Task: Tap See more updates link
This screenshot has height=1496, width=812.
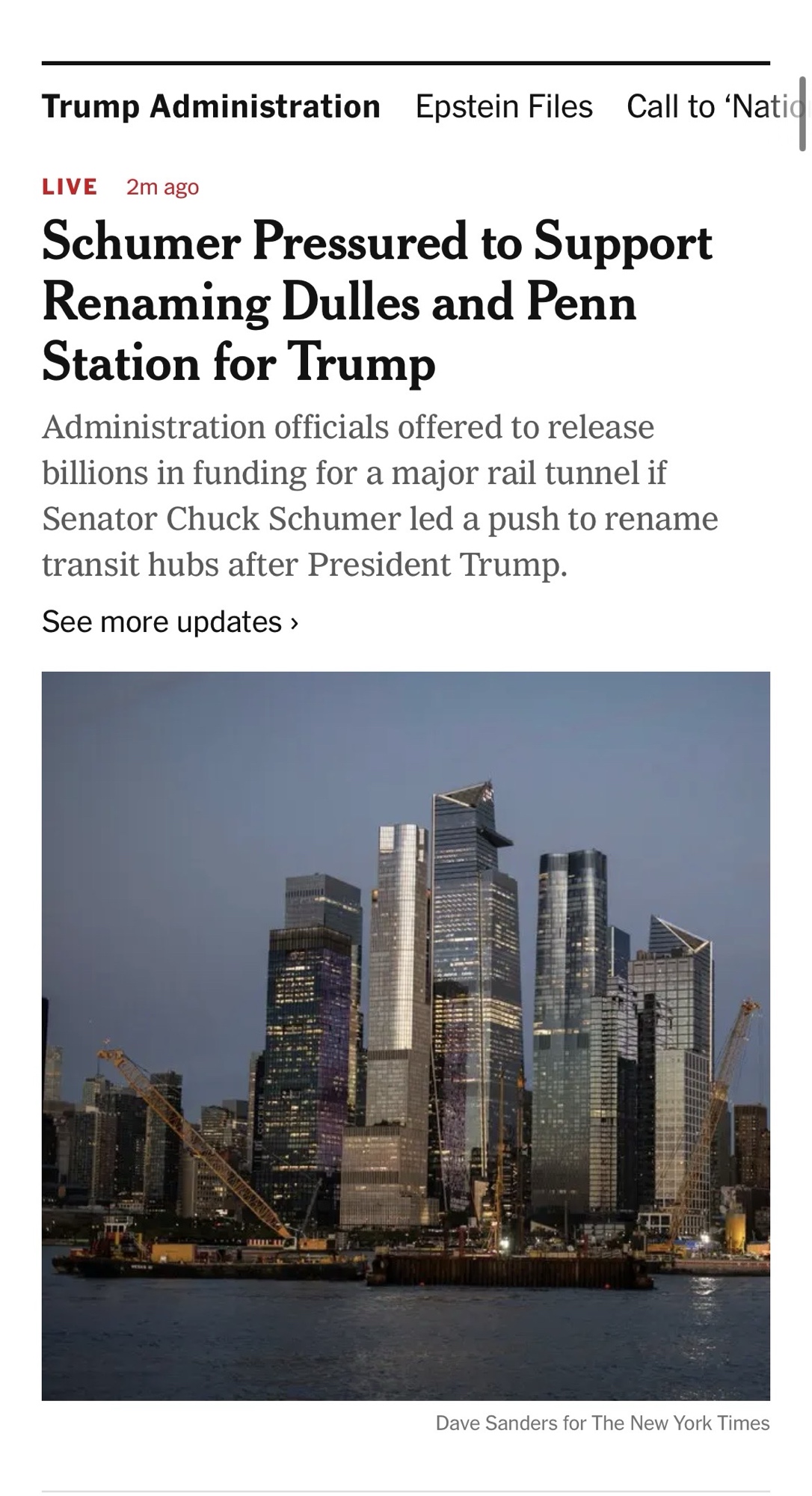Action: click(x=170, y=622)
